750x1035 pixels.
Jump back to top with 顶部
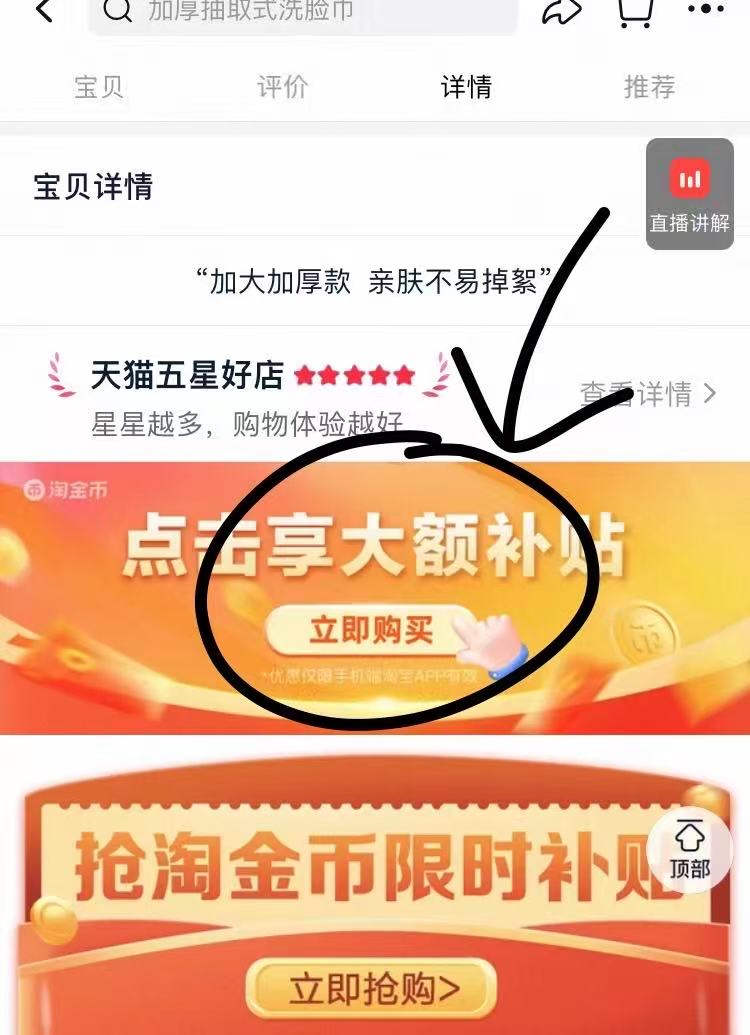click(690, 850)
